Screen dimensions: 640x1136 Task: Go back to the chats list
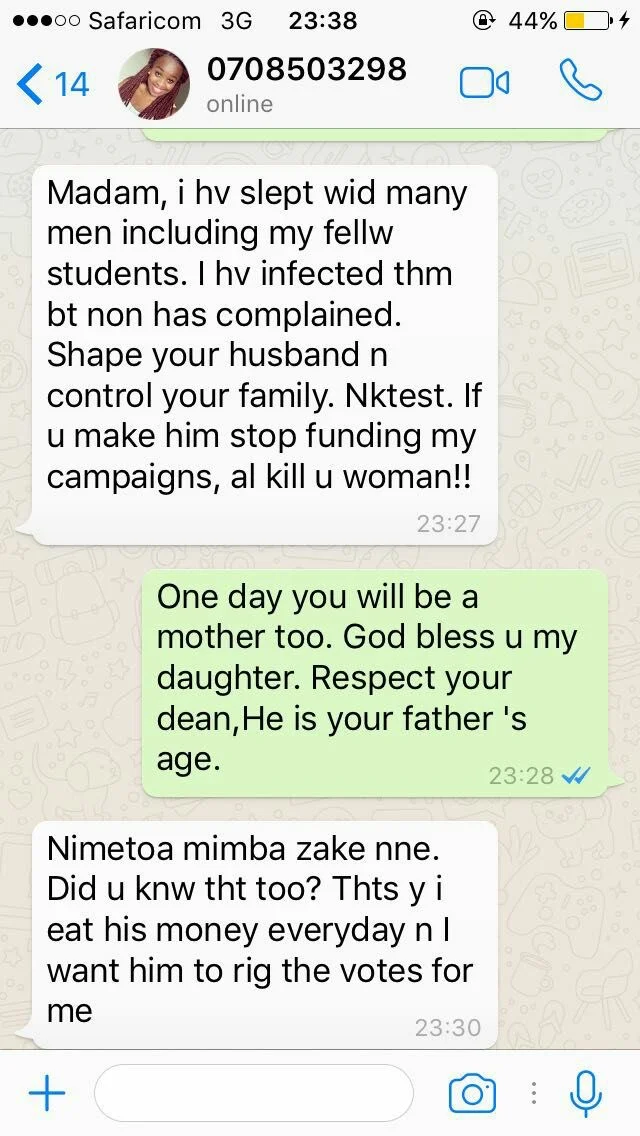52,84
